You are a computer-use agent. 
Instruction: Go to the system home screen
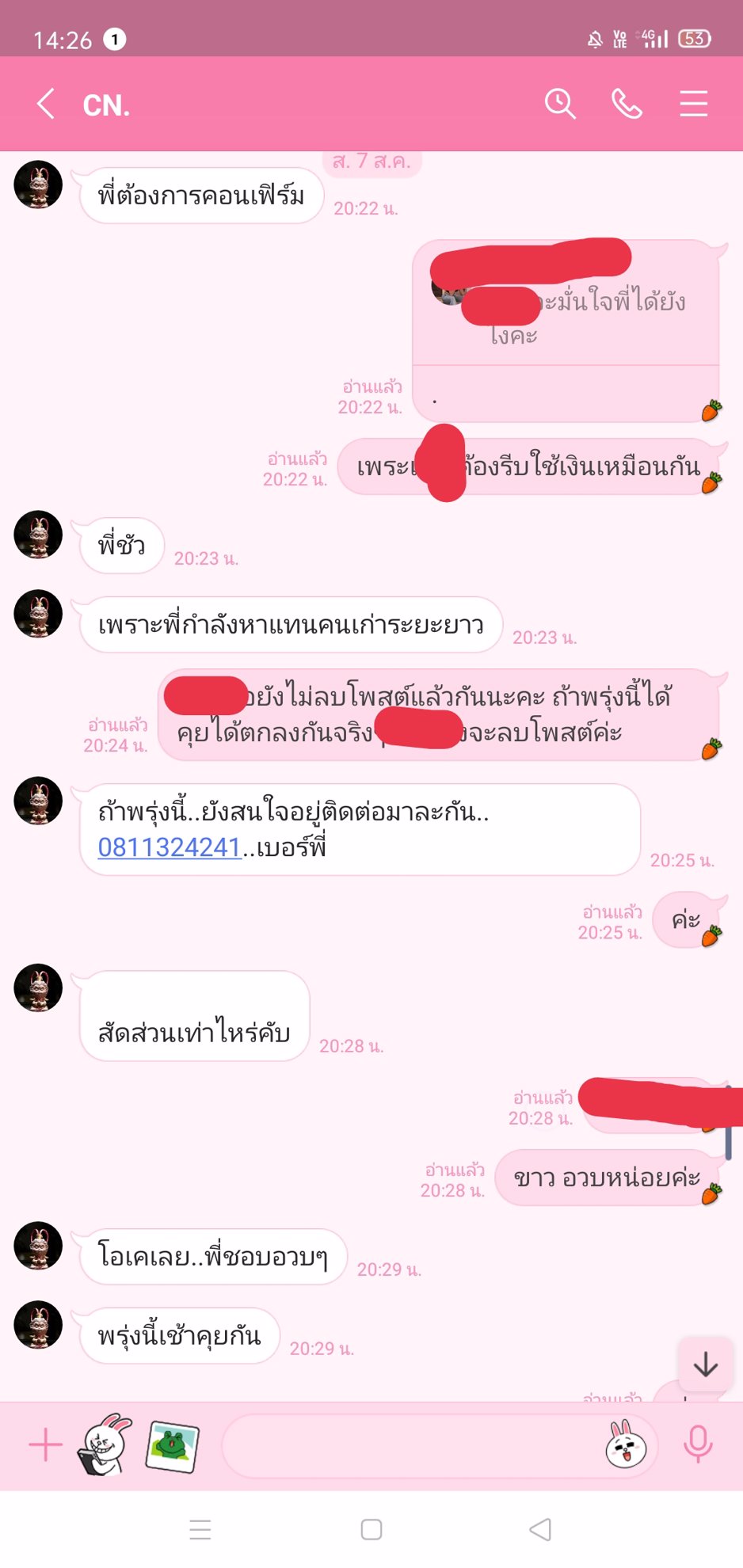pos(371,1529)
